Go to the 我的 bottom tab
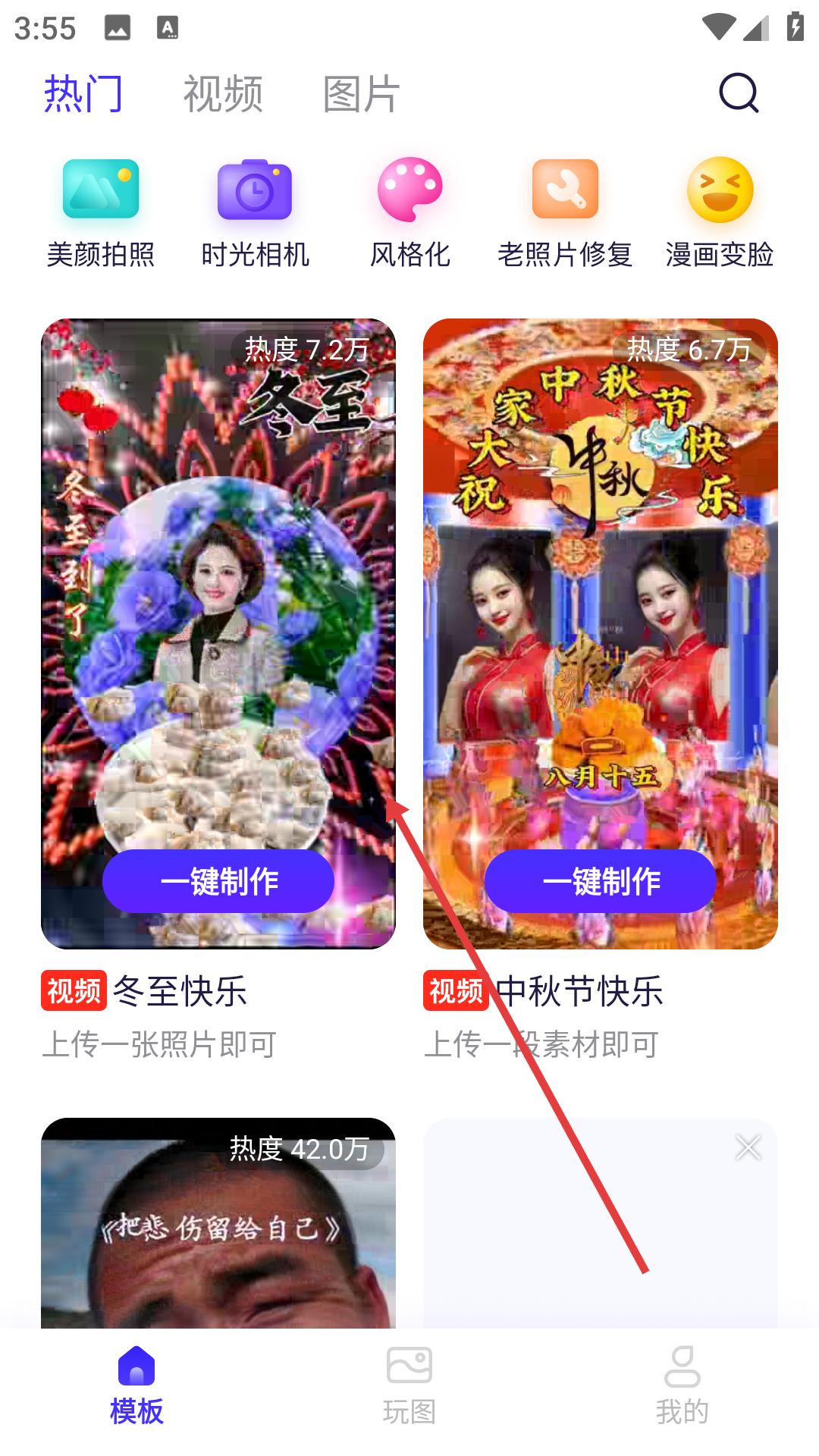 (682, 1385)
